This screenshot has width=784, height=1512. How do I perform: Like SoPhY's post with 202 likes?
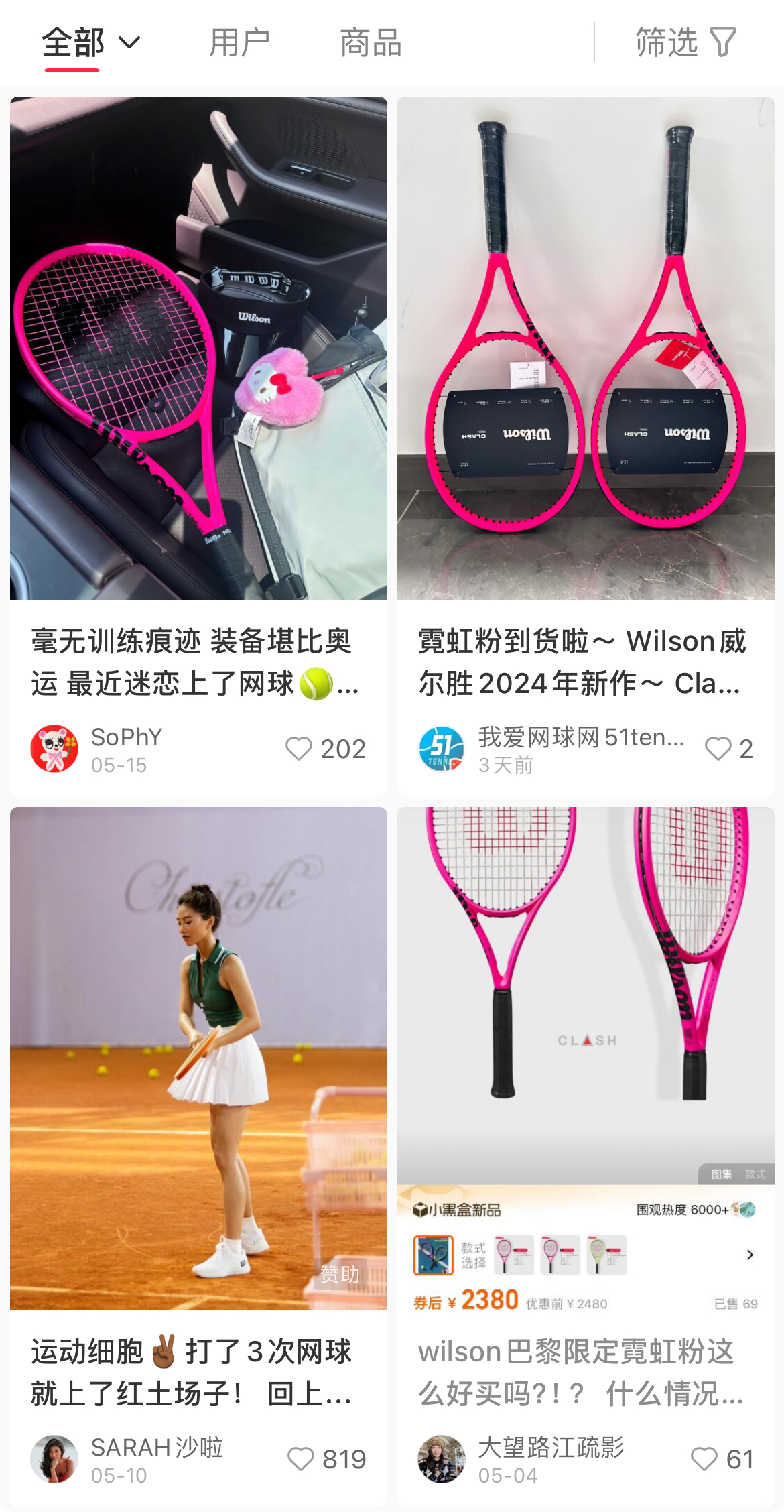pos(299,749)
